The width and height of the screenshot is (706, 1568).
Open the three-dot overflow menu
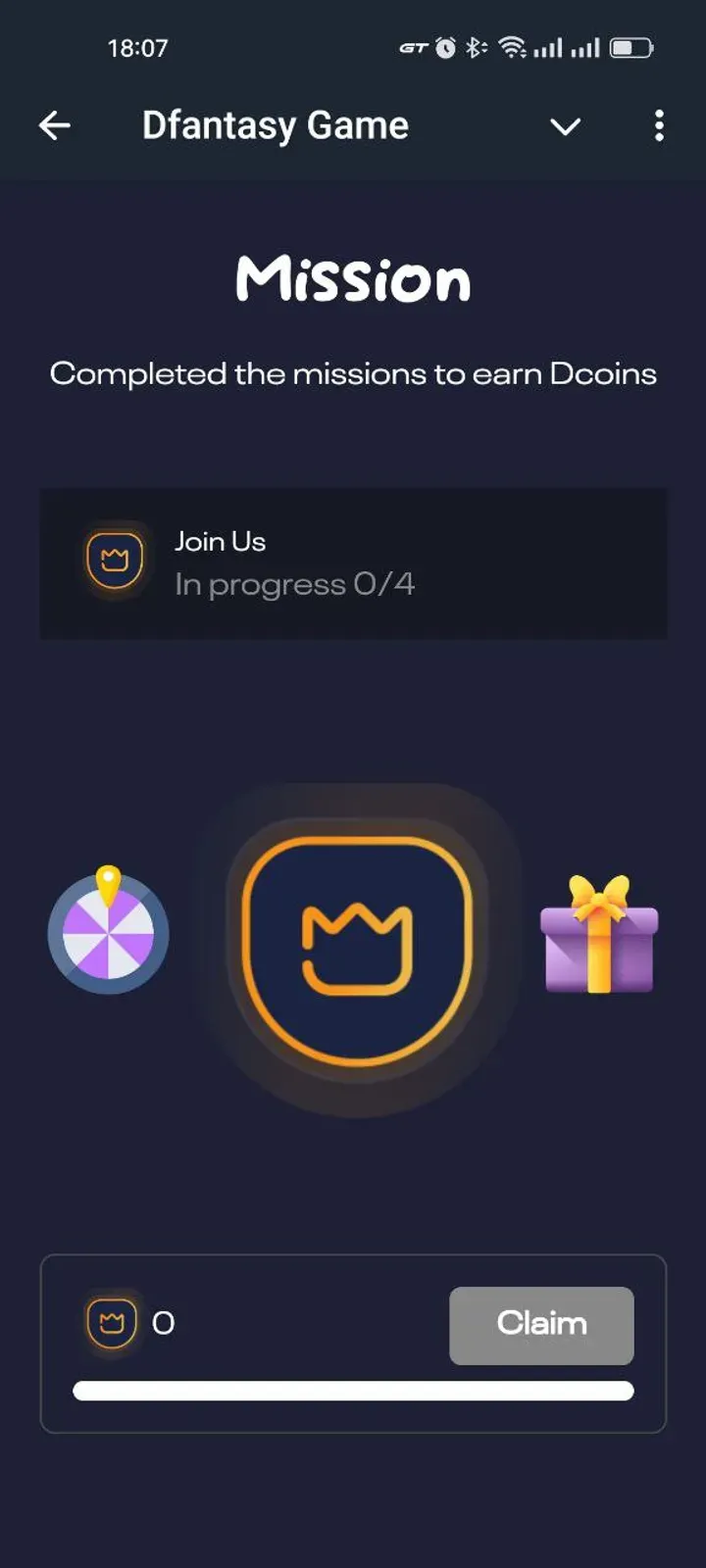click(659, 125)
